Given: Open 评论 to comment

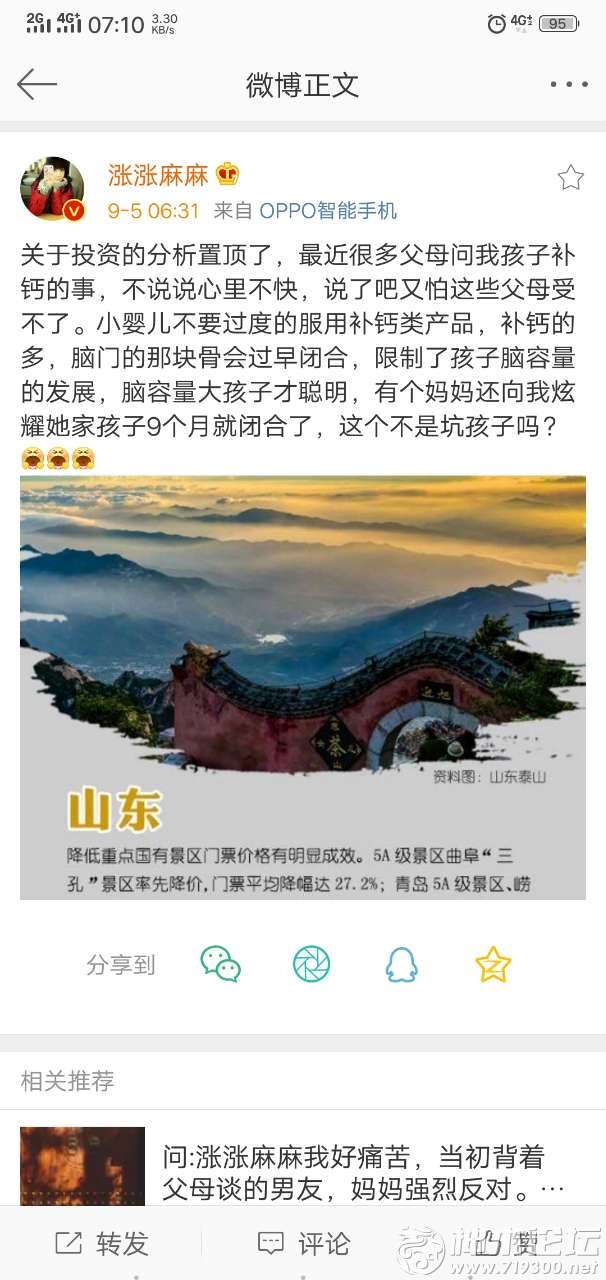Looking at the screenshot, I should point(303,1243).
